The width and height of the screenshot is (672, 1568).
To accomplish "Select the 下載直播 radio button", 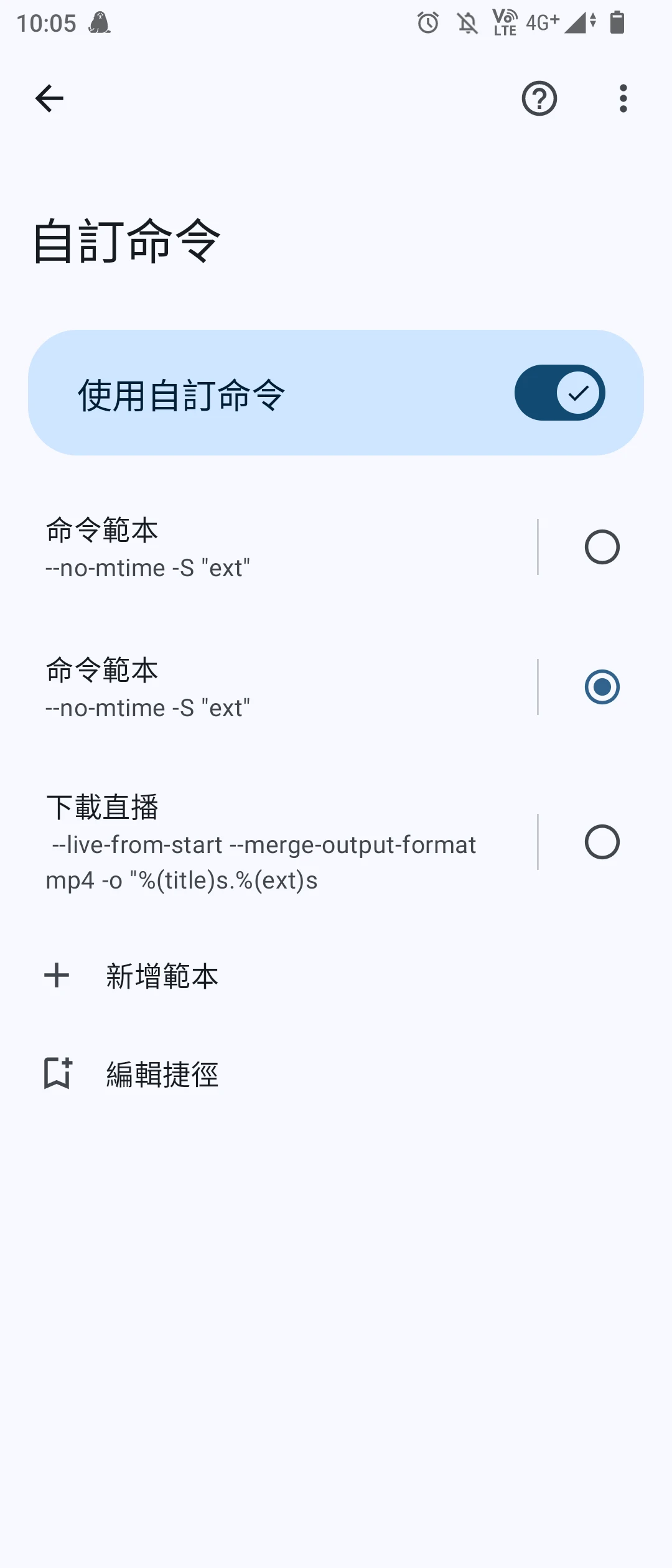I will click(x=602, y=842).
